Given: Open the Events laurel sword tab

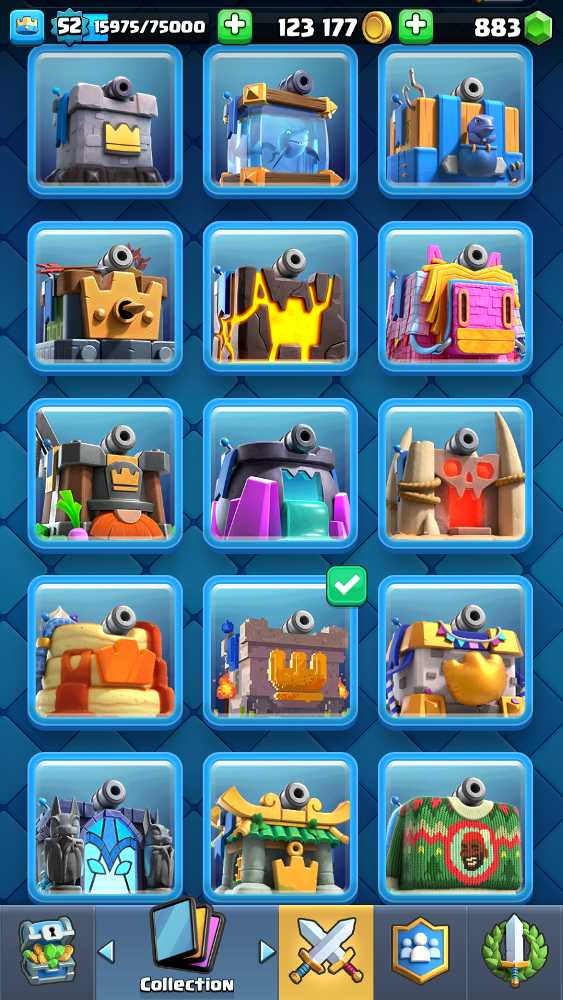Looking at the screenshot, I should (515, 952).
